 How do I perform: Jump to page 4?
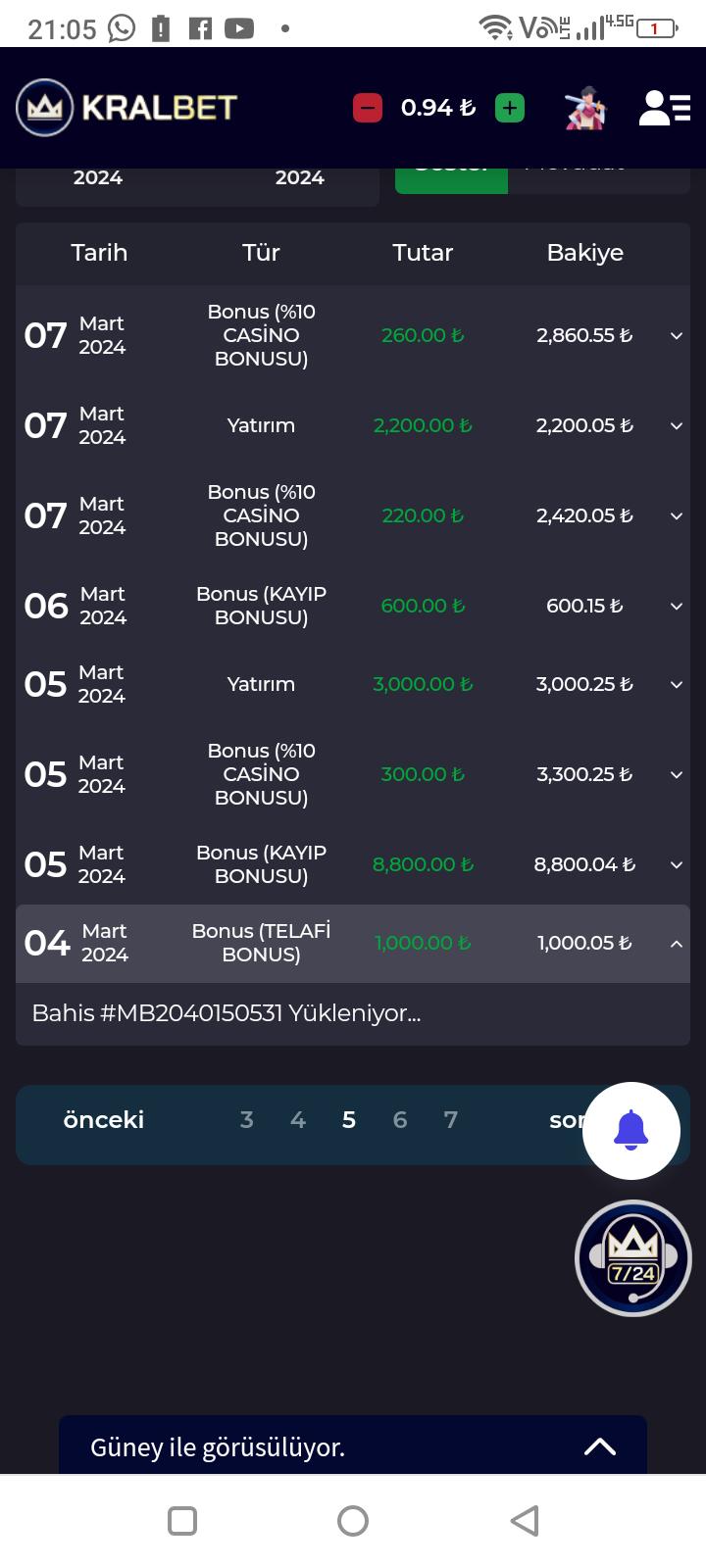[x=298, y=1120]
